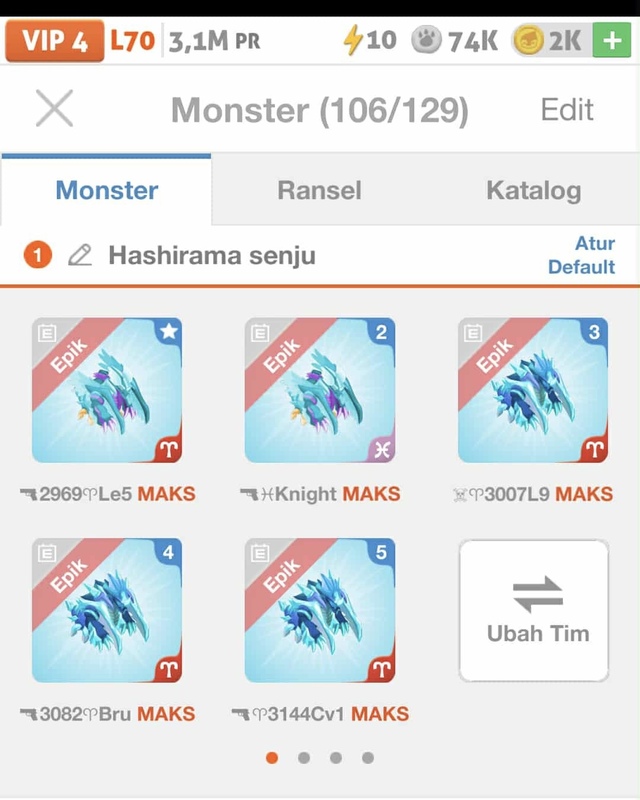This screenshot has width=640, height=800.
Task: Close the Monster screen
Action: (54, 109)
